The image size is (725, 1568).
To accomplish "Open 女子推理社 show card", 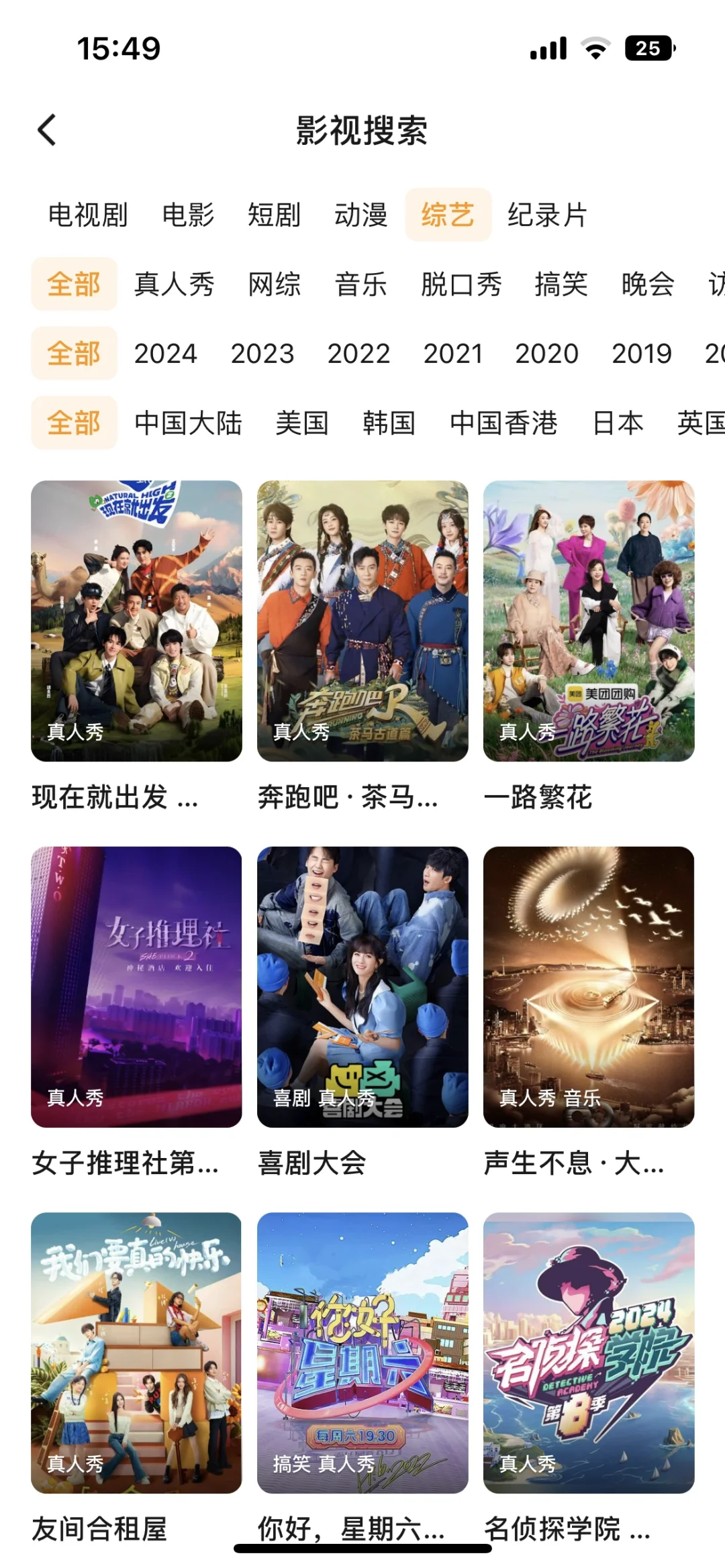I will pos(136,986).
